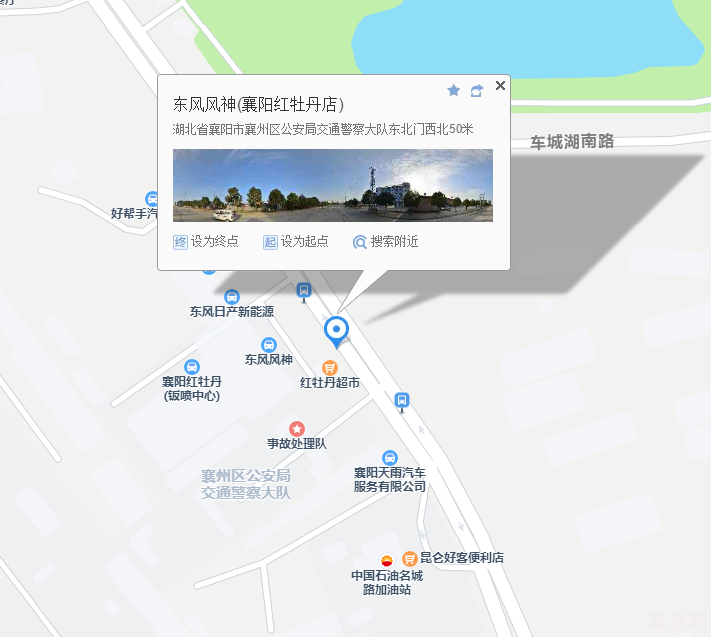Share this location
This screenshot has height=637, width=711.
(477, 91)
